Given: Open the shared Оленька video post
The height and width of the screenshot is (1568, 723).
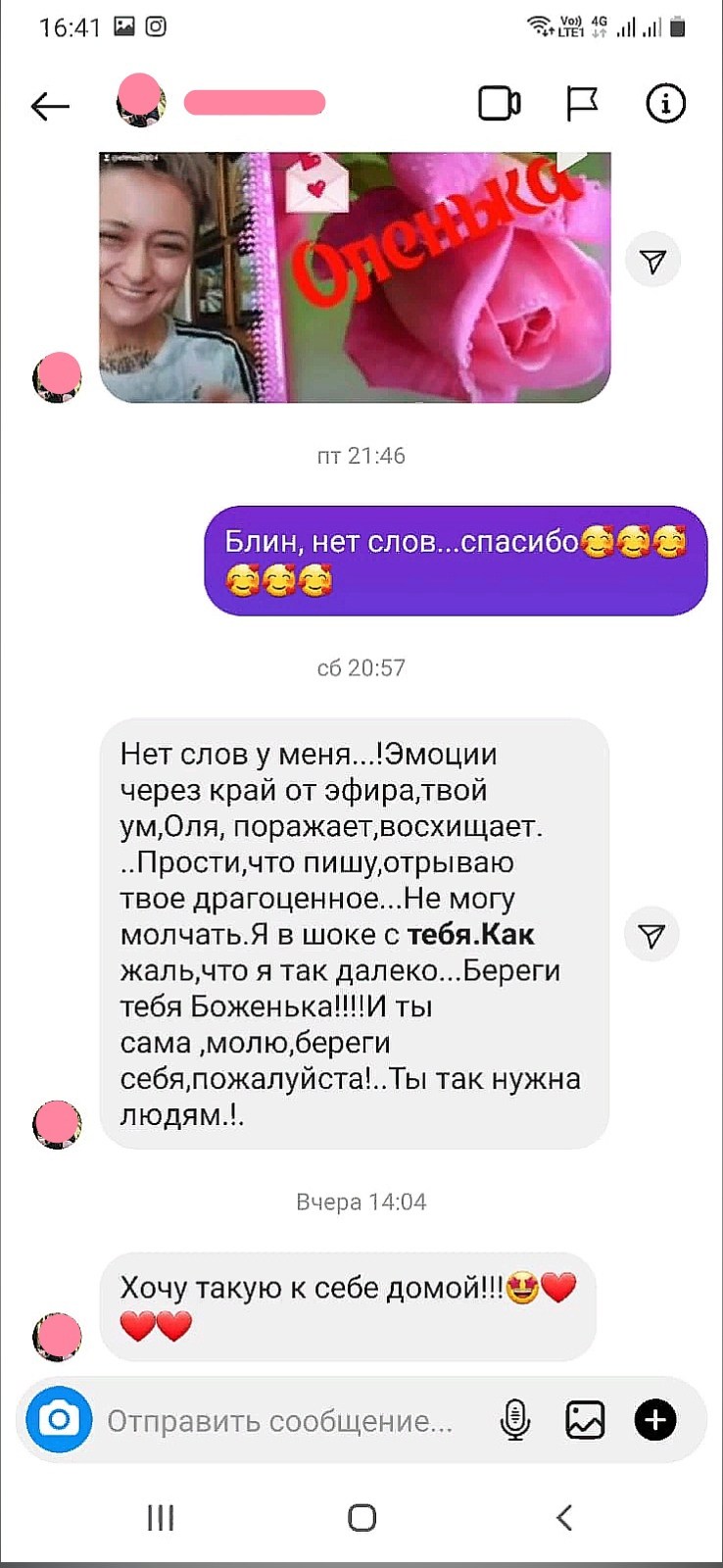Looking at the screenshot, I should point(355,277).
